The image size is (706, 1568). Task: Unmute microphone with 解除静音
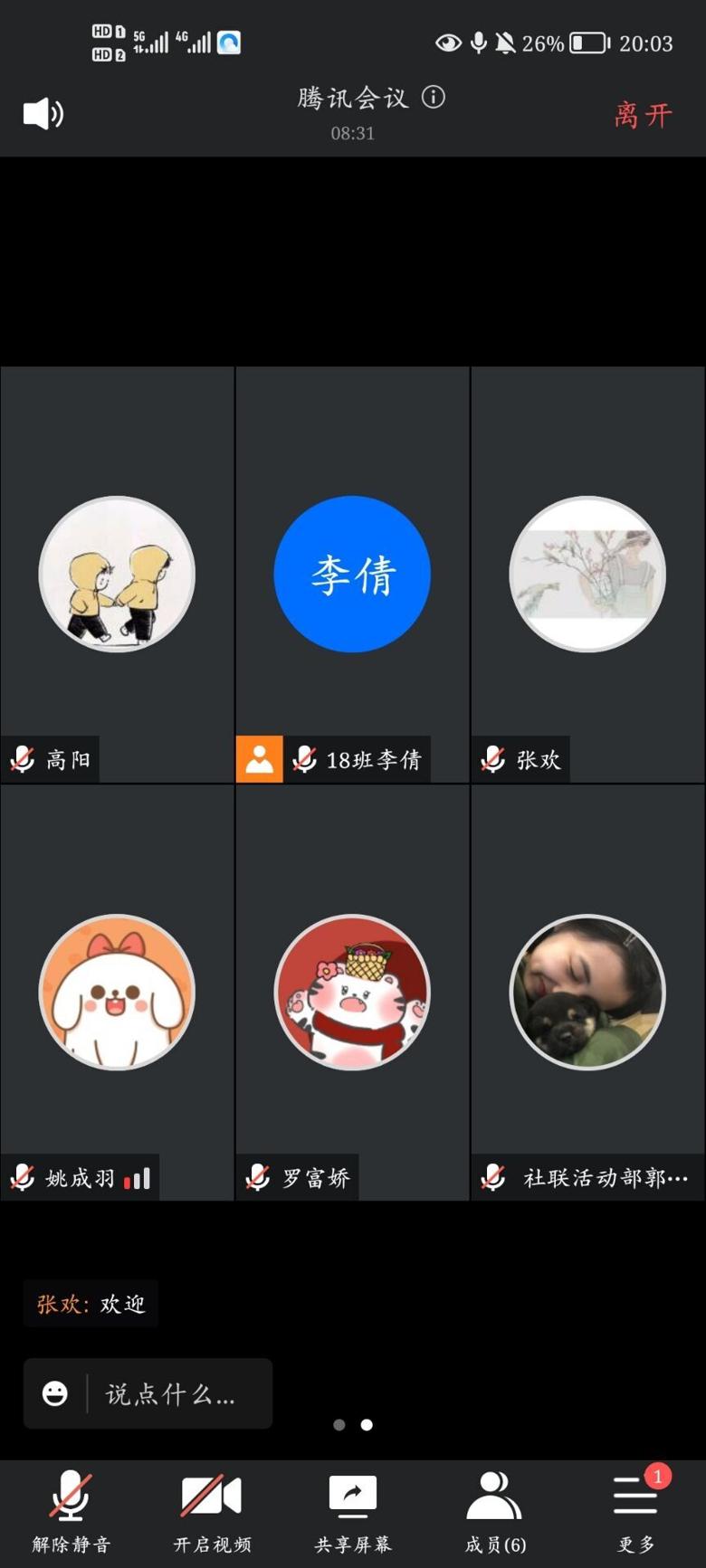pyautogui.click(x=71, y=1511)
